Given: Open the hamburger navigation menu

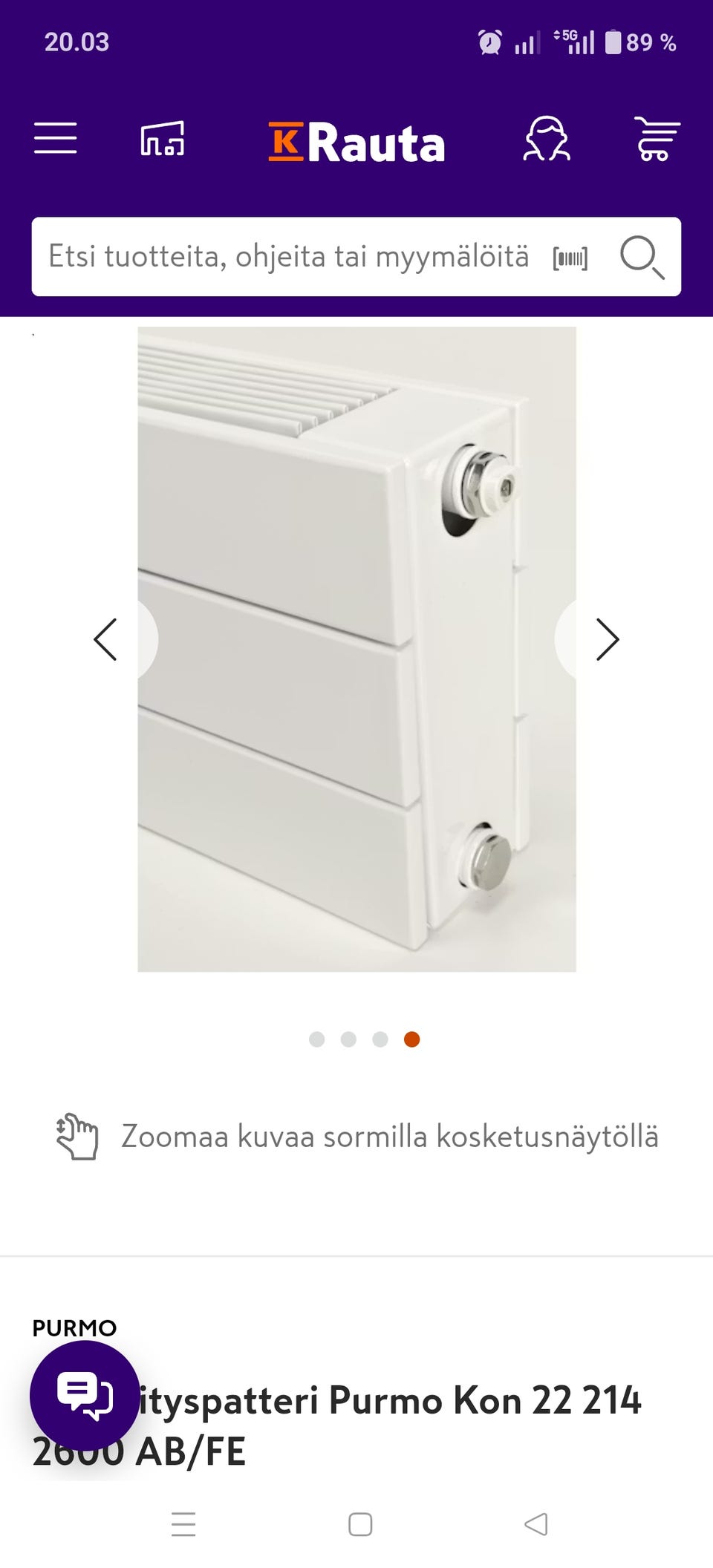Looking at the screenshot, I should click(56, 137).
